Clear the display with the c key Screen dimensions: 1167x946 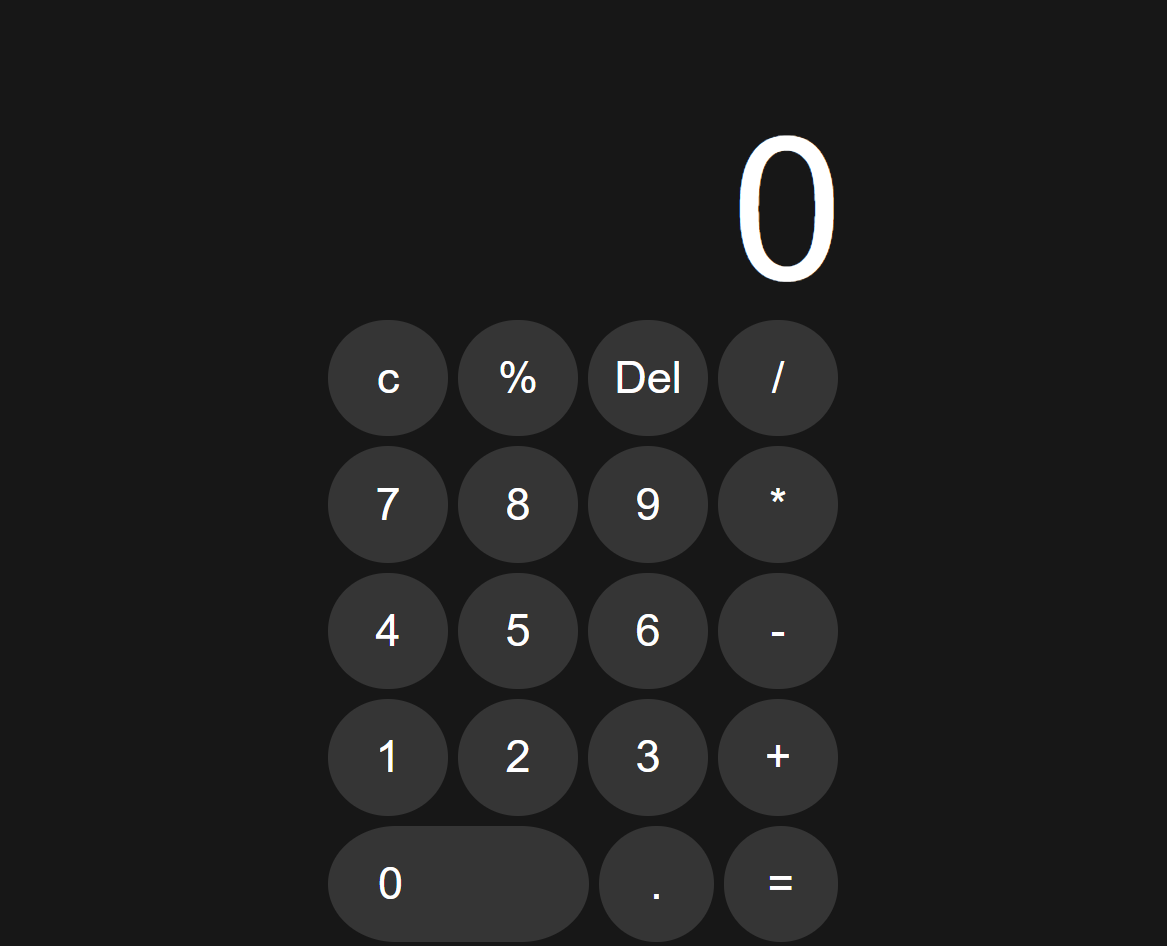pos(388,378)
